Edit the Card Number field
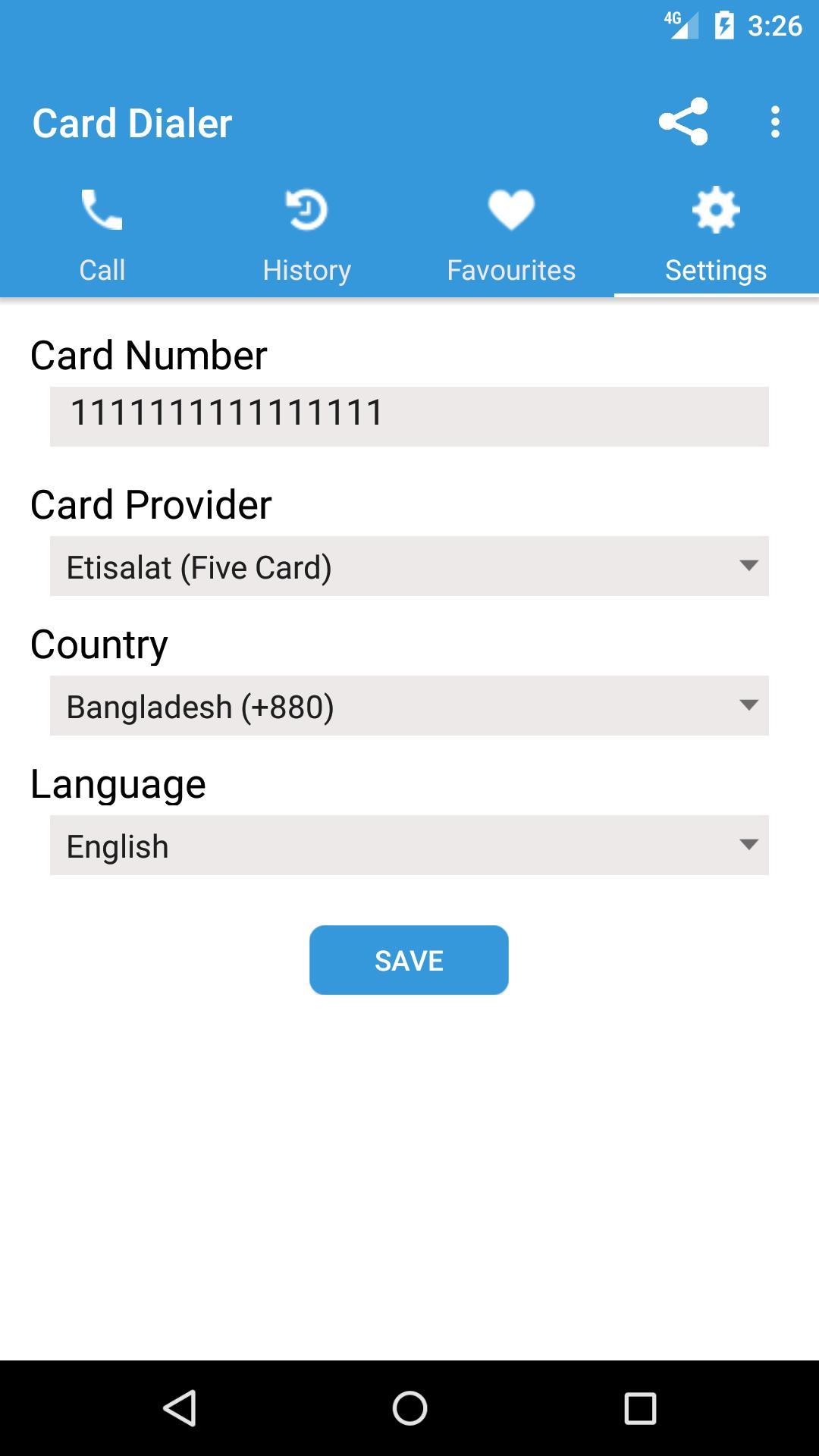 click(409, 416)
